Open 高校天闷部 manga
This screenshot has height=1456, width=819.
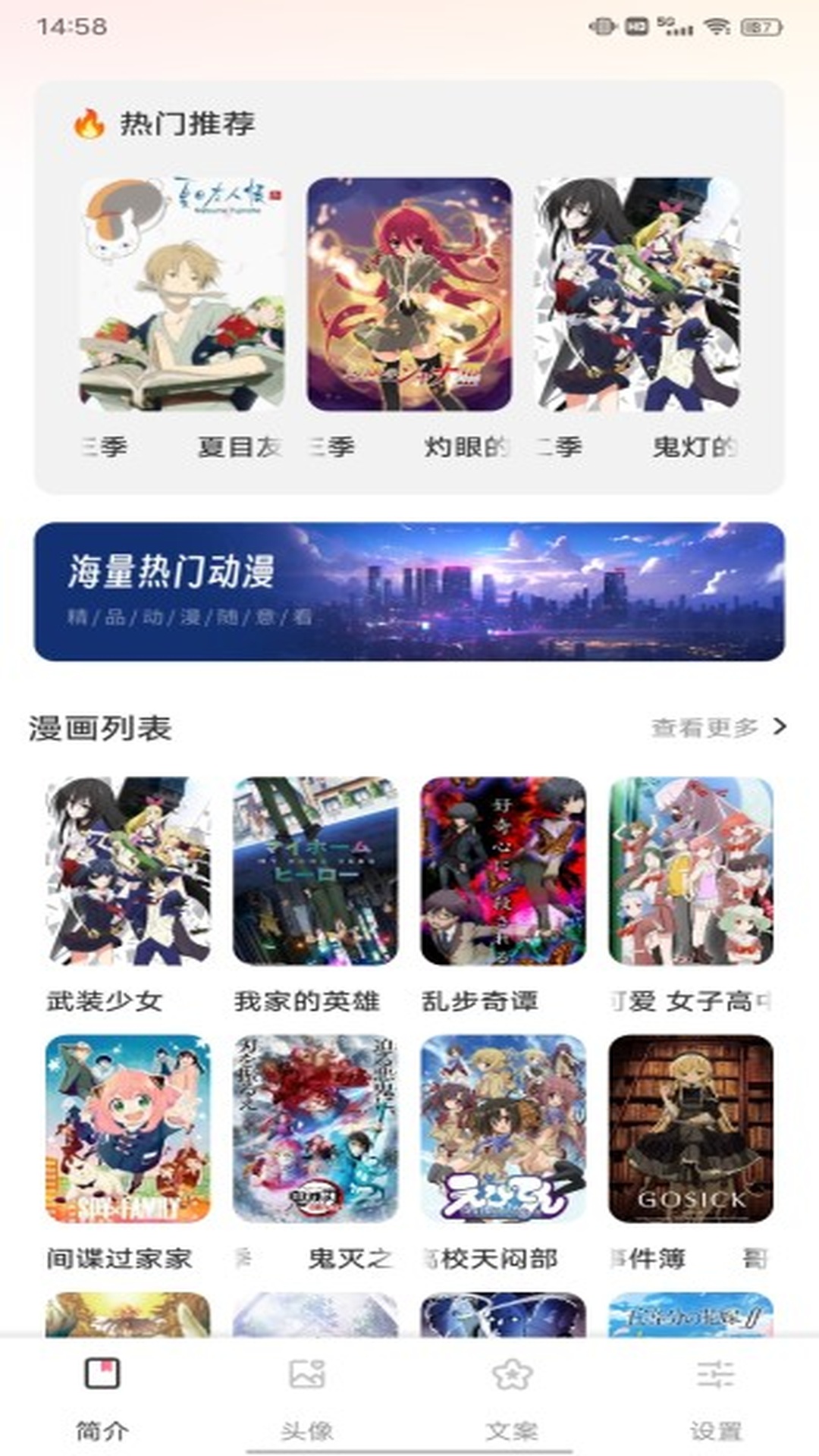tap(504, 1128)
